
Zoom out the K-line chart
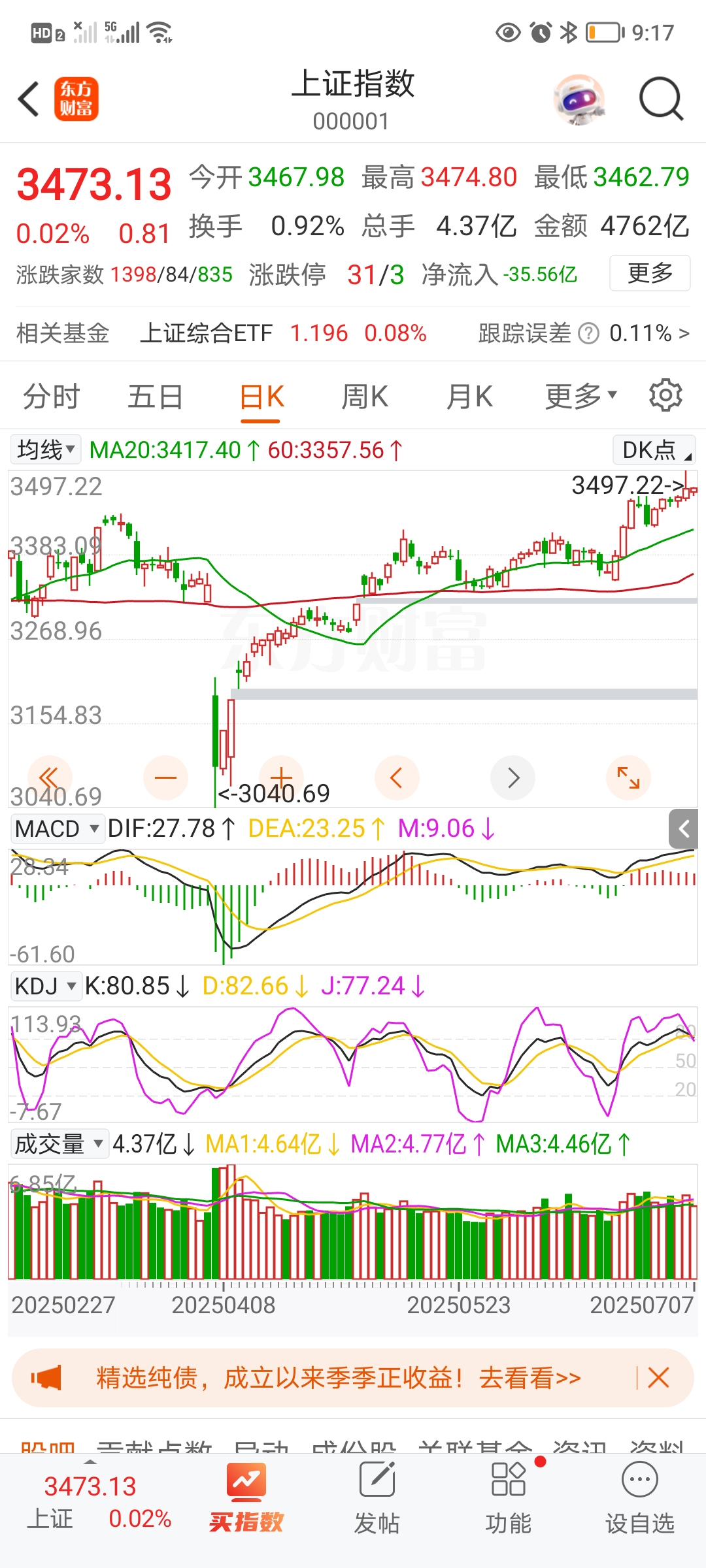pos(165,777)
